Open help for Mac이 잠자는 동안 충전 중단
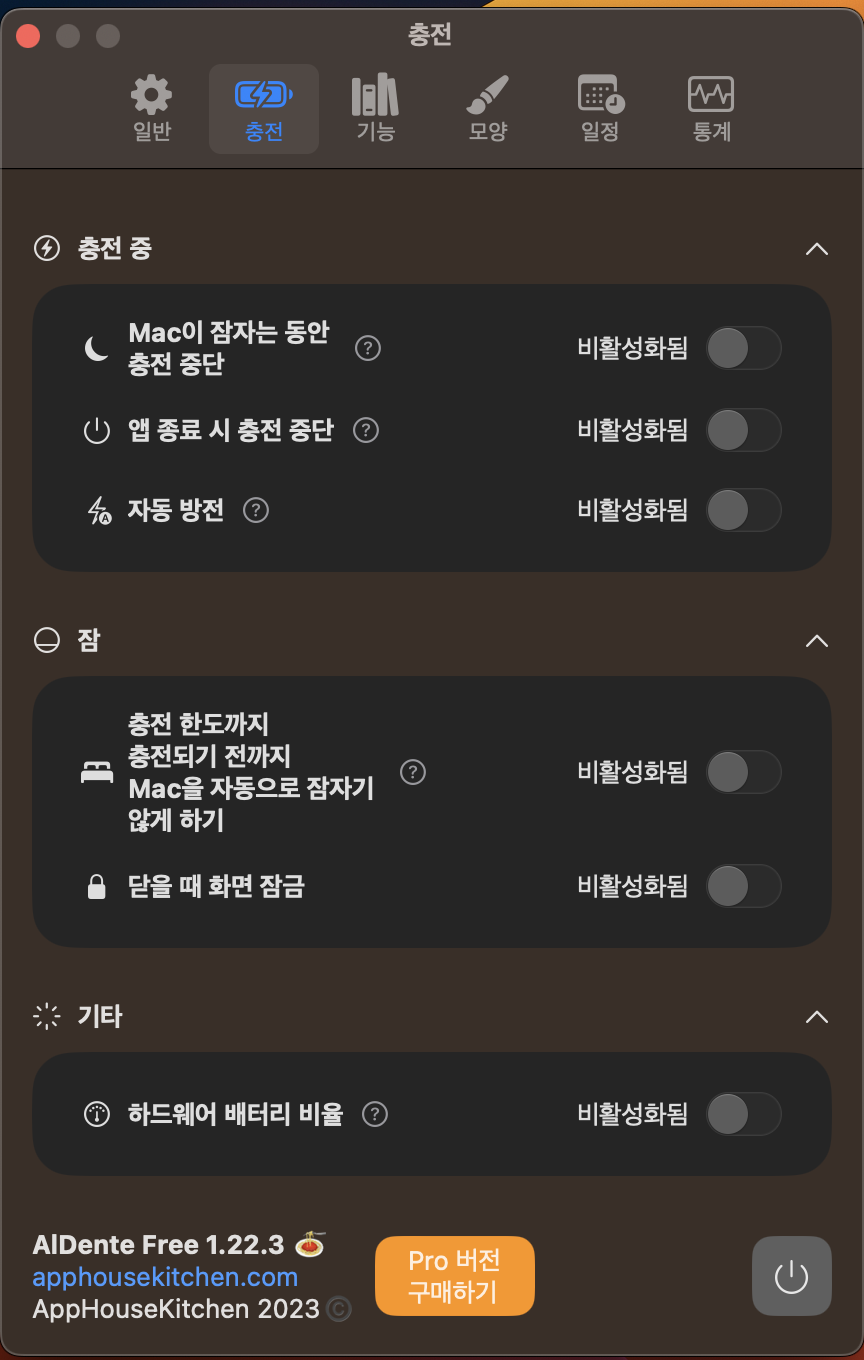864x1360 pixels. [367, 348]
